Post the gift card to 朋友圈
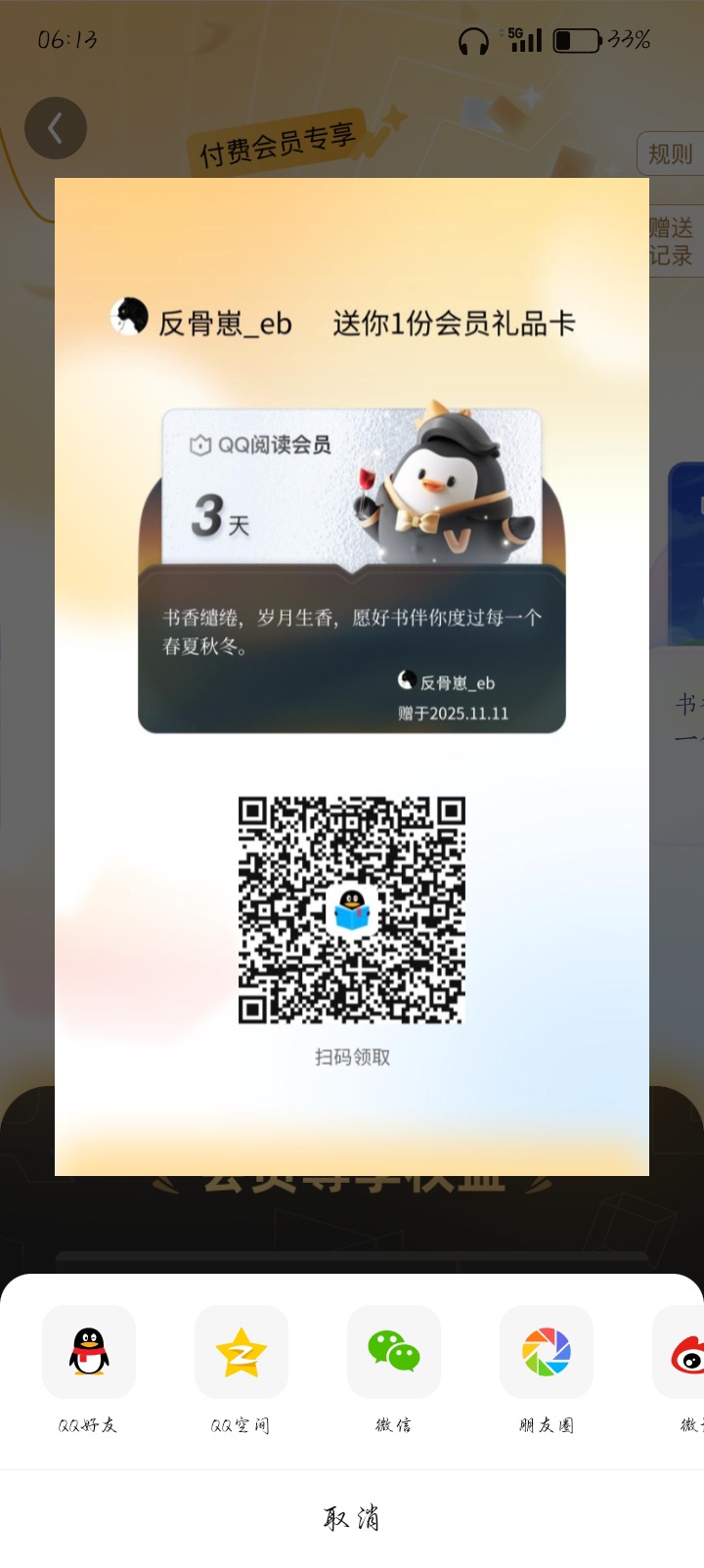The height and width of the screenshot is (1568, 704). tap(547, 1352)
